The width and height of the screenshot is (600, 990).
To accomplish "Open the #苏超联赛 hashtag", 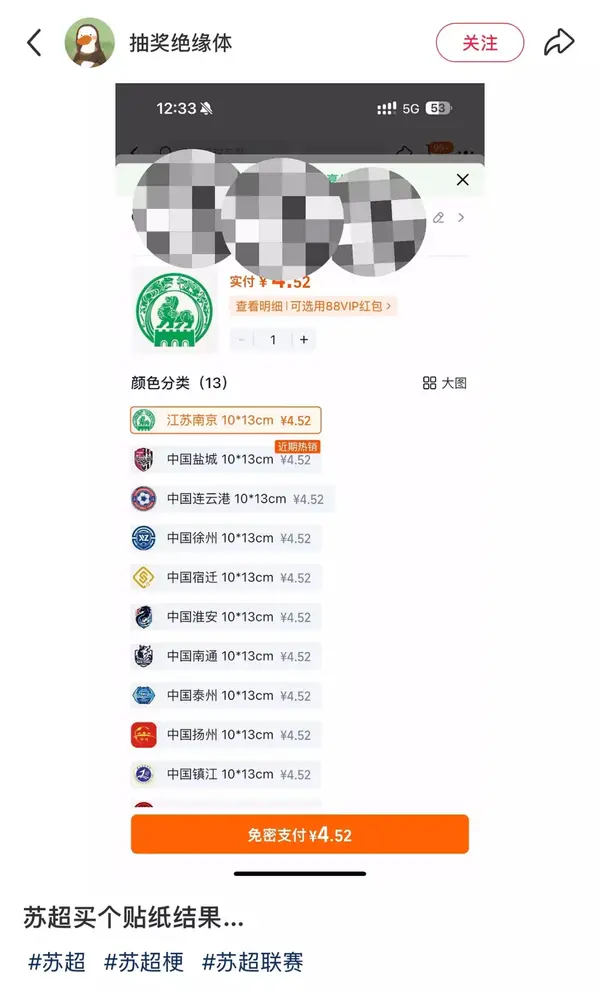I will click(252, 962).
